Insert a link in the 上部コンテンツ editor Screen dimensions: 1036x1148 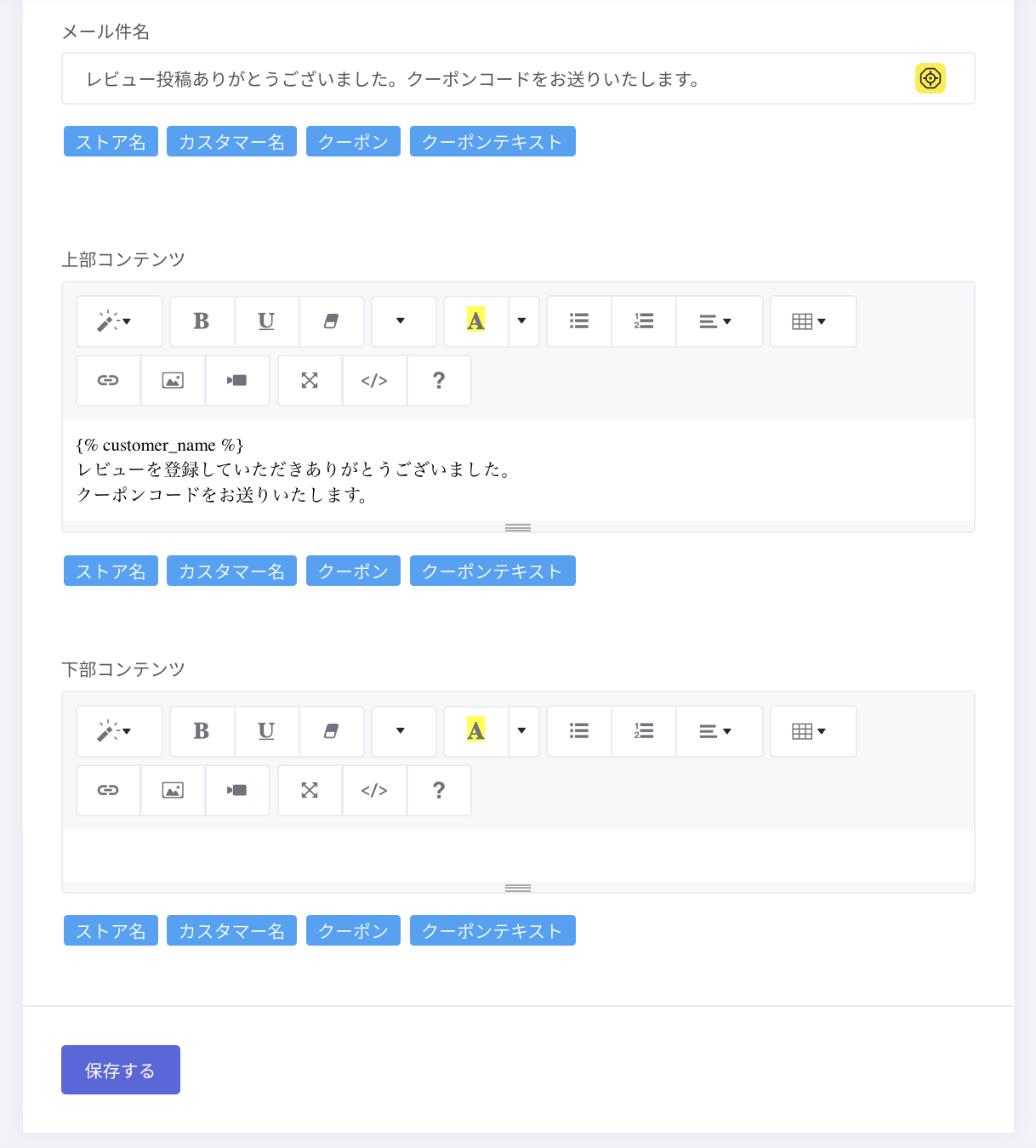[x=108, y=380]
